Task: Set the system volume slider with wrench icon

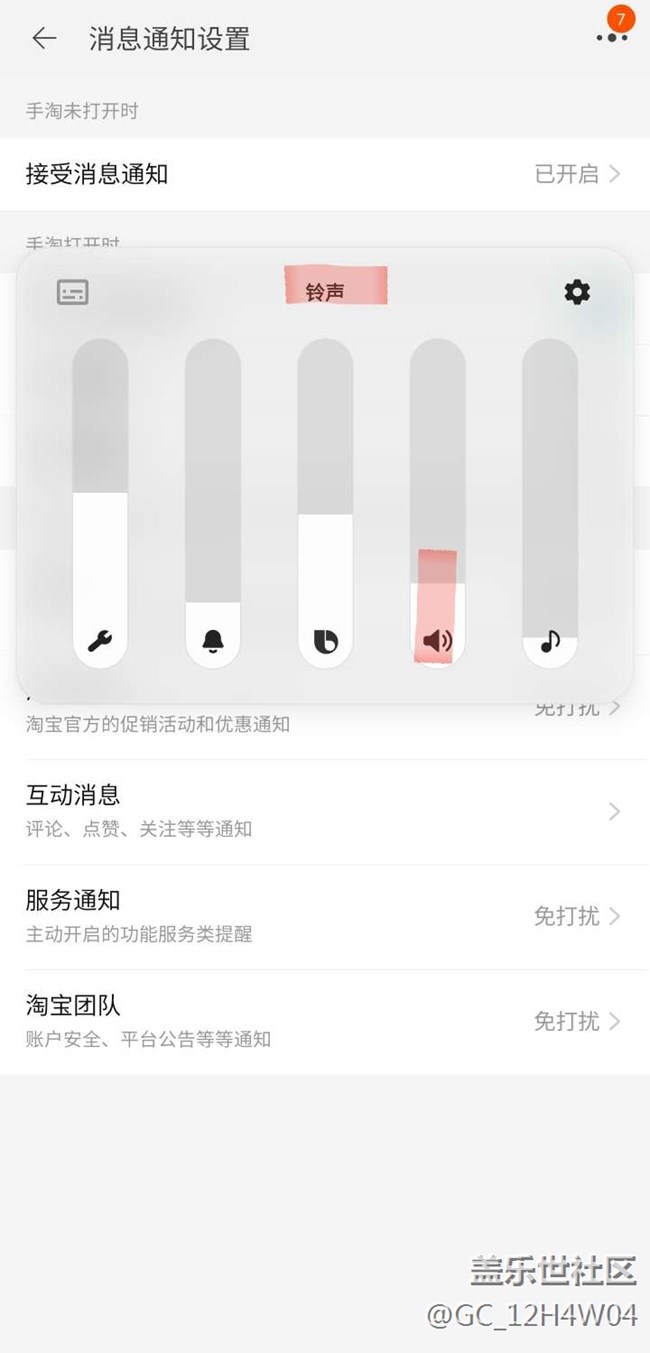Action: (x=100, y=503)
